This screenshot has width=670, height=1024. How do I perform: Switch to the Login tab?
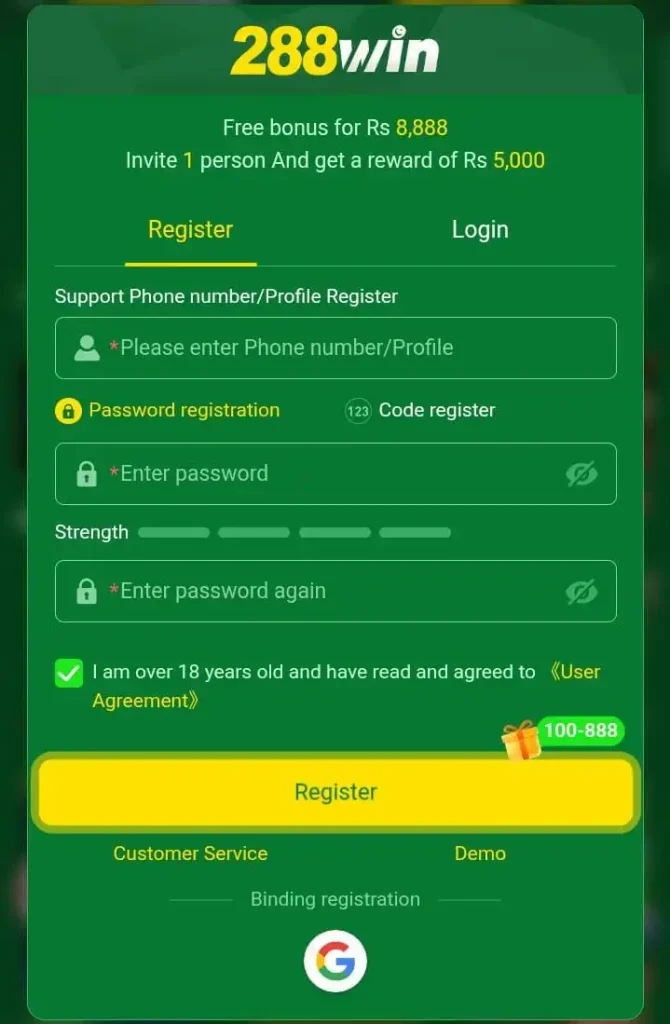point(480,230)
